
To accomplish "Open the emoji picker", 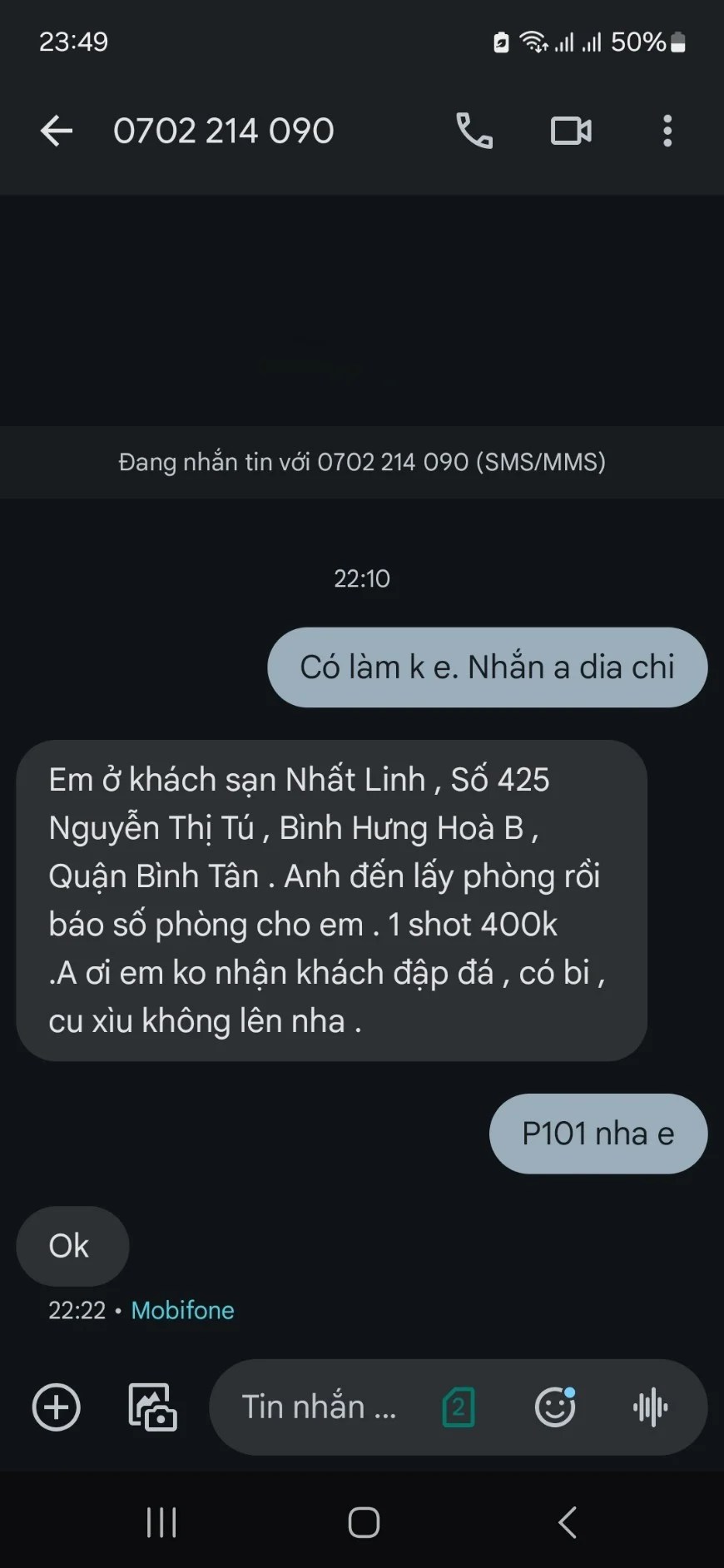I will coord(555,1407).
